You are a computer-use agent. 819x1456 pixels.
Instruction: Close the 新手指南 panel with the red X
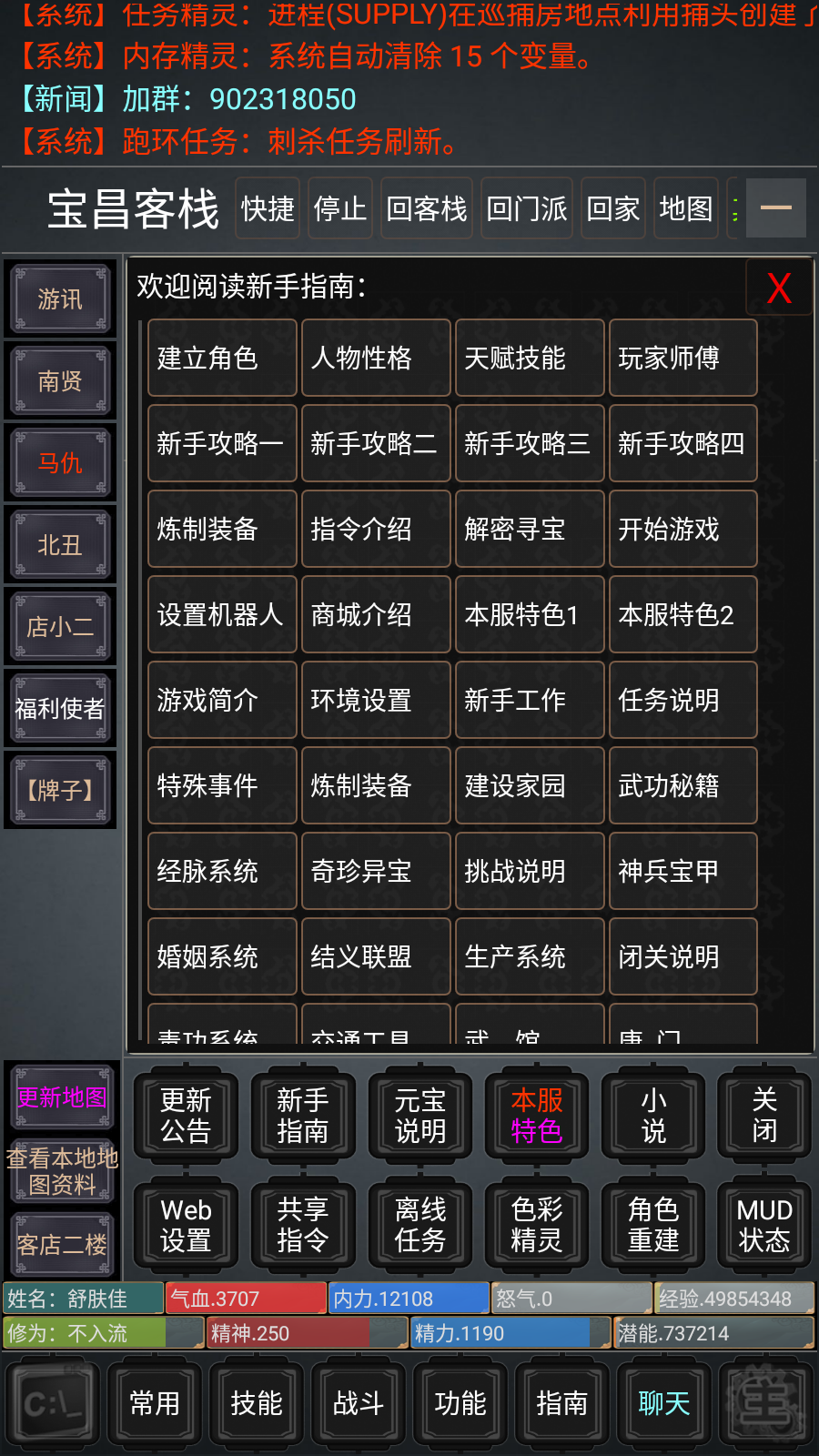779,288
